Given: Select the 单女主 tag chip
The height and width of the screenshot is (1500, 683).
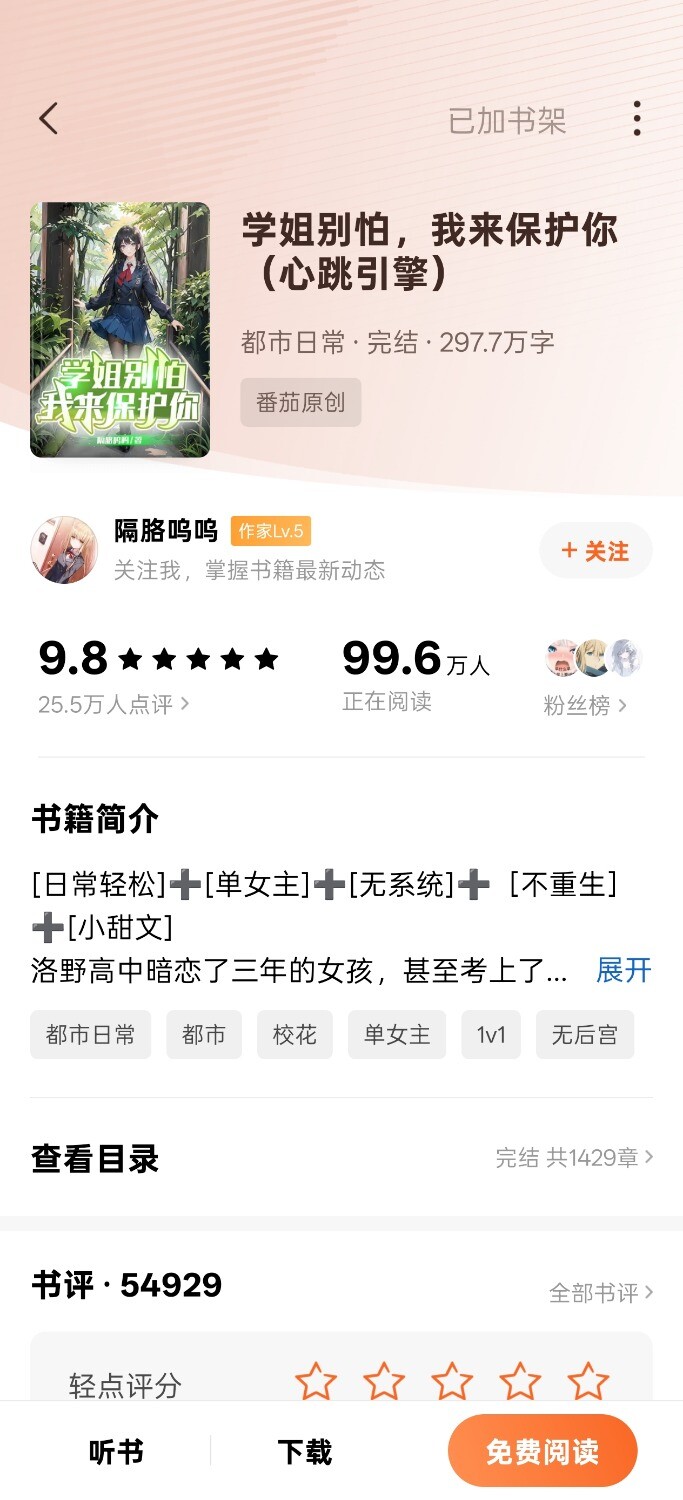Looking at the screenshot, I should tap(397, 1035).
